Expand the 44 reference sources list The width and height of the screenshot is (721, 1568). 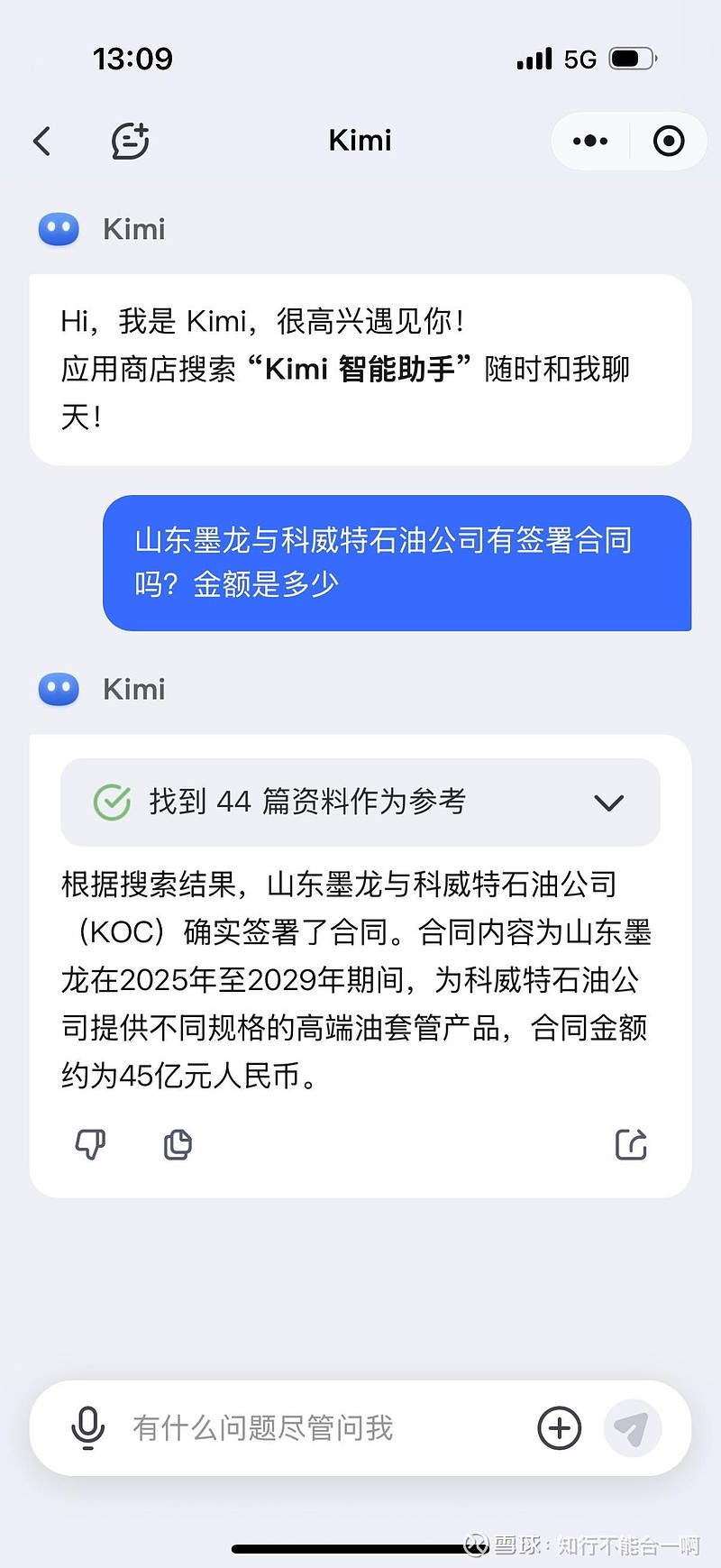click(x=609, y=802)
